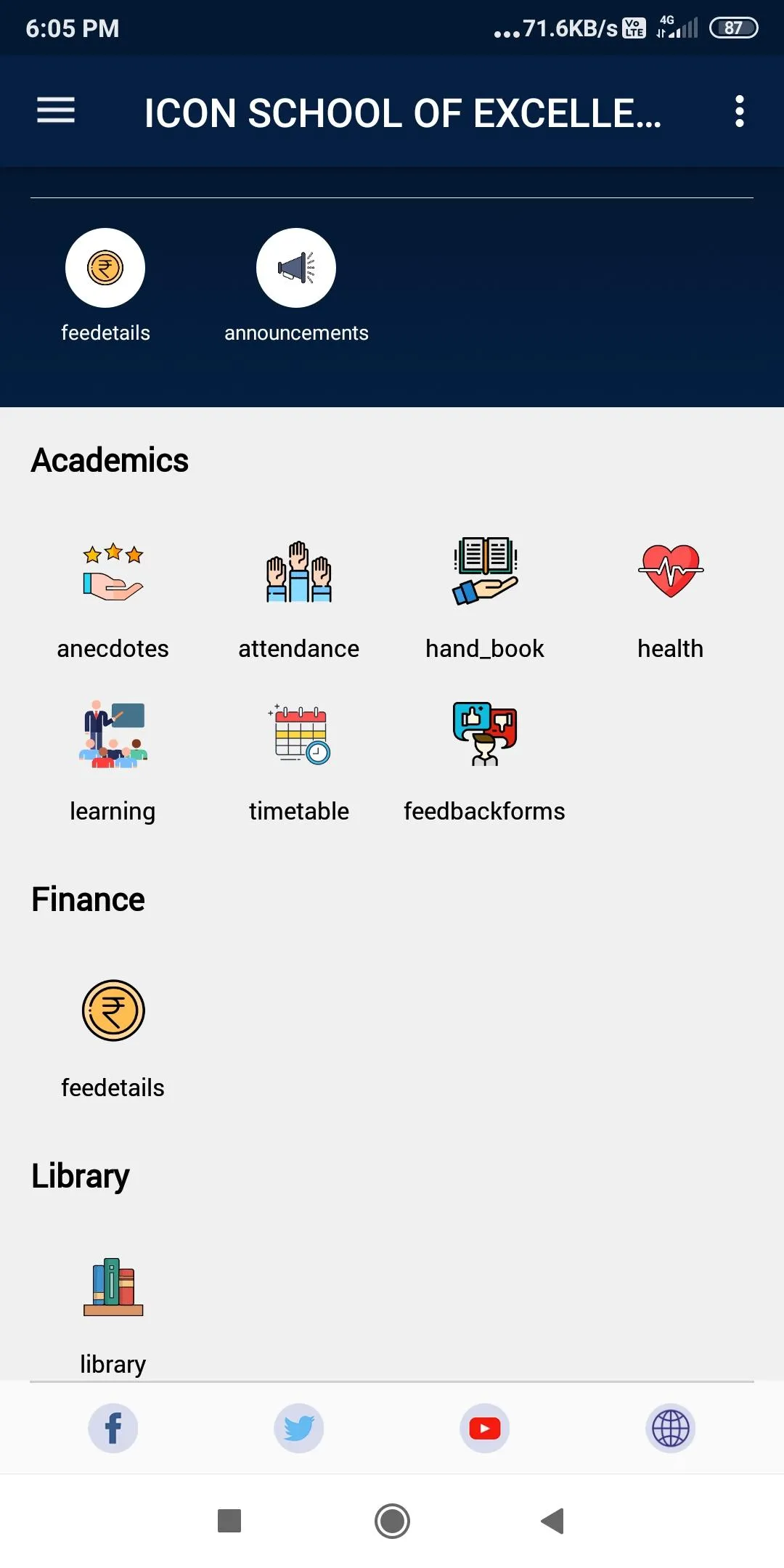Open the hamburger drawer menu
Screen dimensions: 784x1568
tap(56, 111)
